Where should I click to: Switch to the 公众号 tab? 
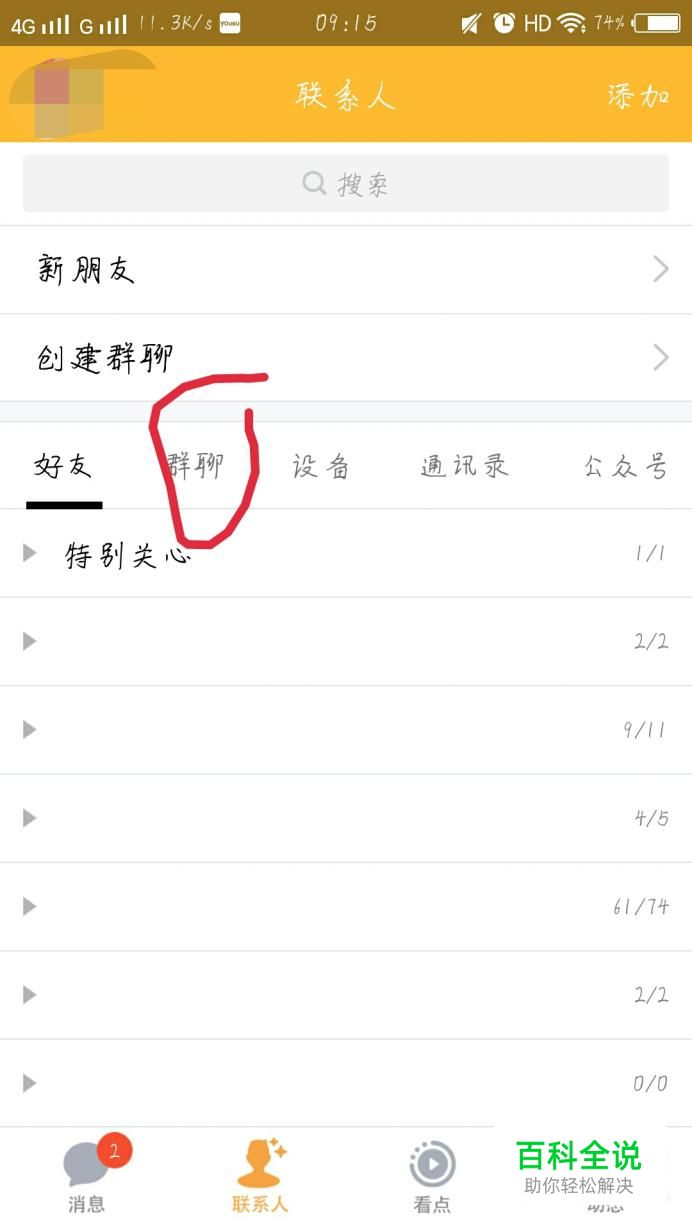(x=626, y=466)
